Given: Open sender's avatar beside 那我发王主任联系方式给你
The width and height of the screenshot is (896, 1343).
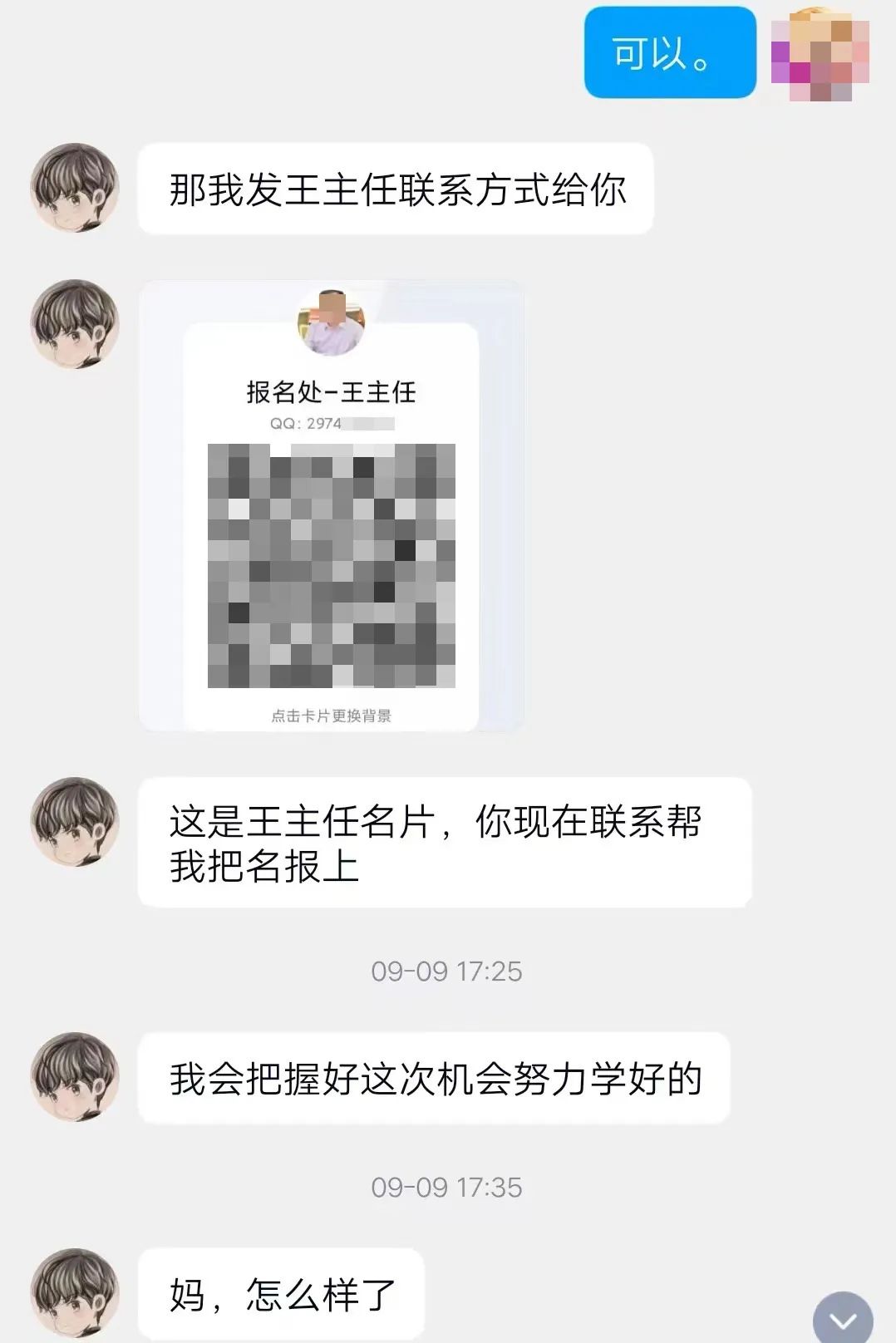Looking at the screenshot, I should (x=75, y=188).
